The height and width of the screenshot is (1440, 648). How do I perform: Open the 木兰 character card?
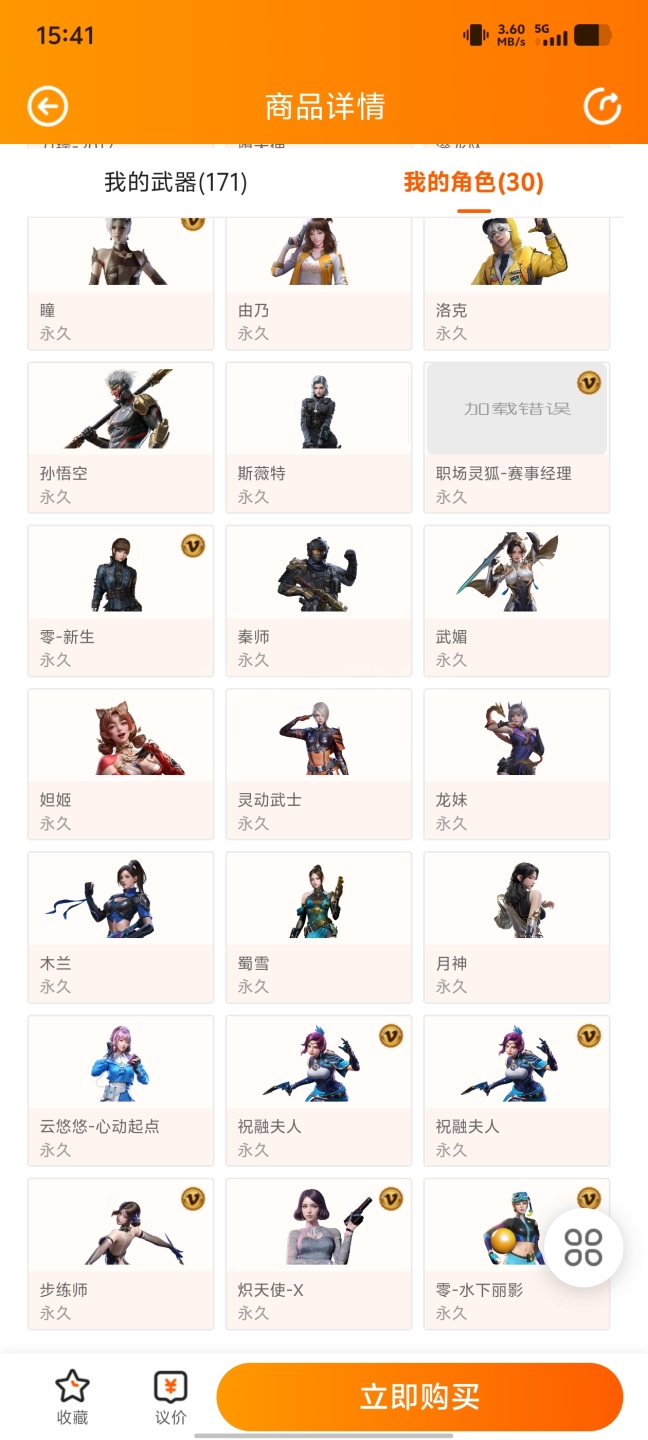point(120,927)
